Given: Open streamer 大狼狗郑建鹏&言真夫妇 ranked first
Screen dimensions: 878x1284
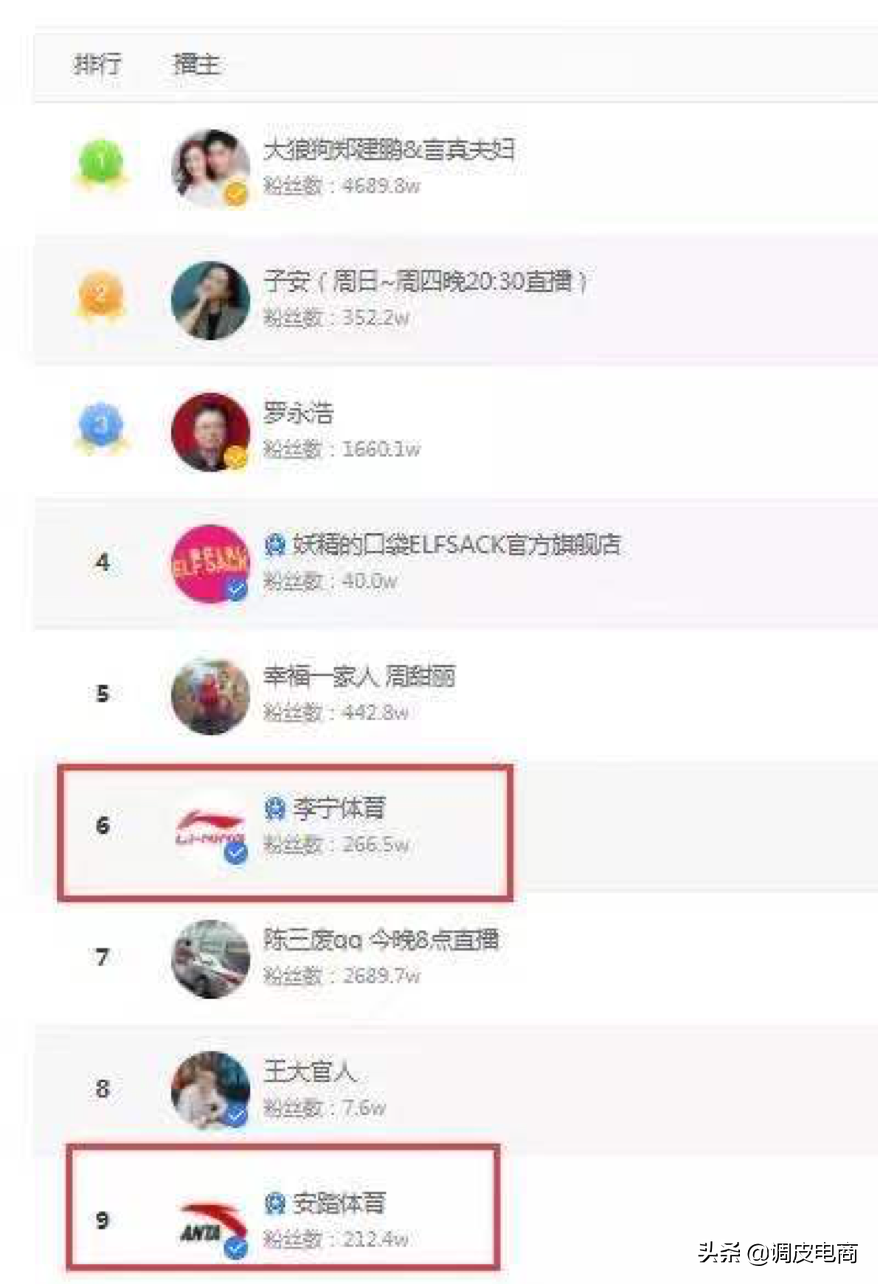Looking at the screenshot, I should point(388,152).
